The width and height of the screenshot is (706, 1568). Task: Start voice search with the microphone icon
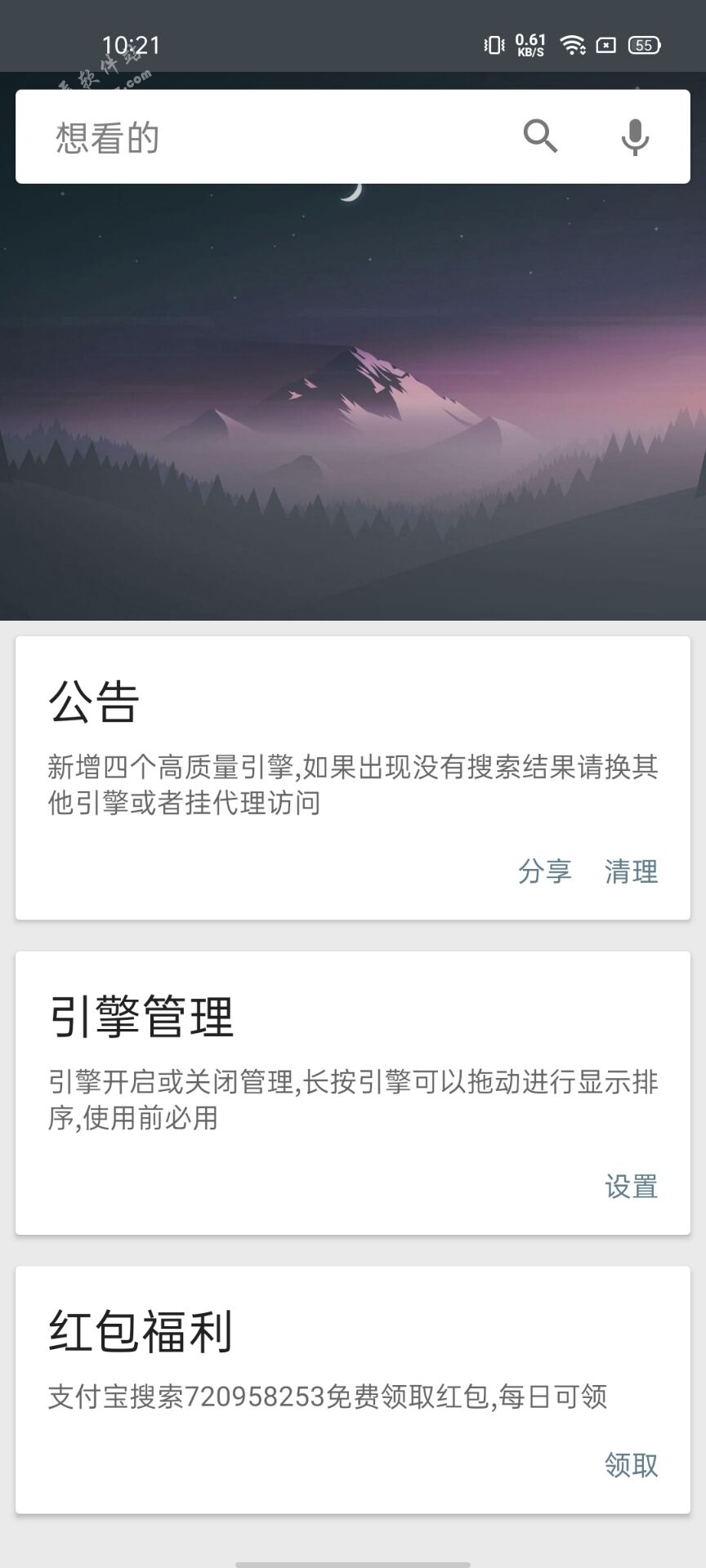(x=635, y=136)
